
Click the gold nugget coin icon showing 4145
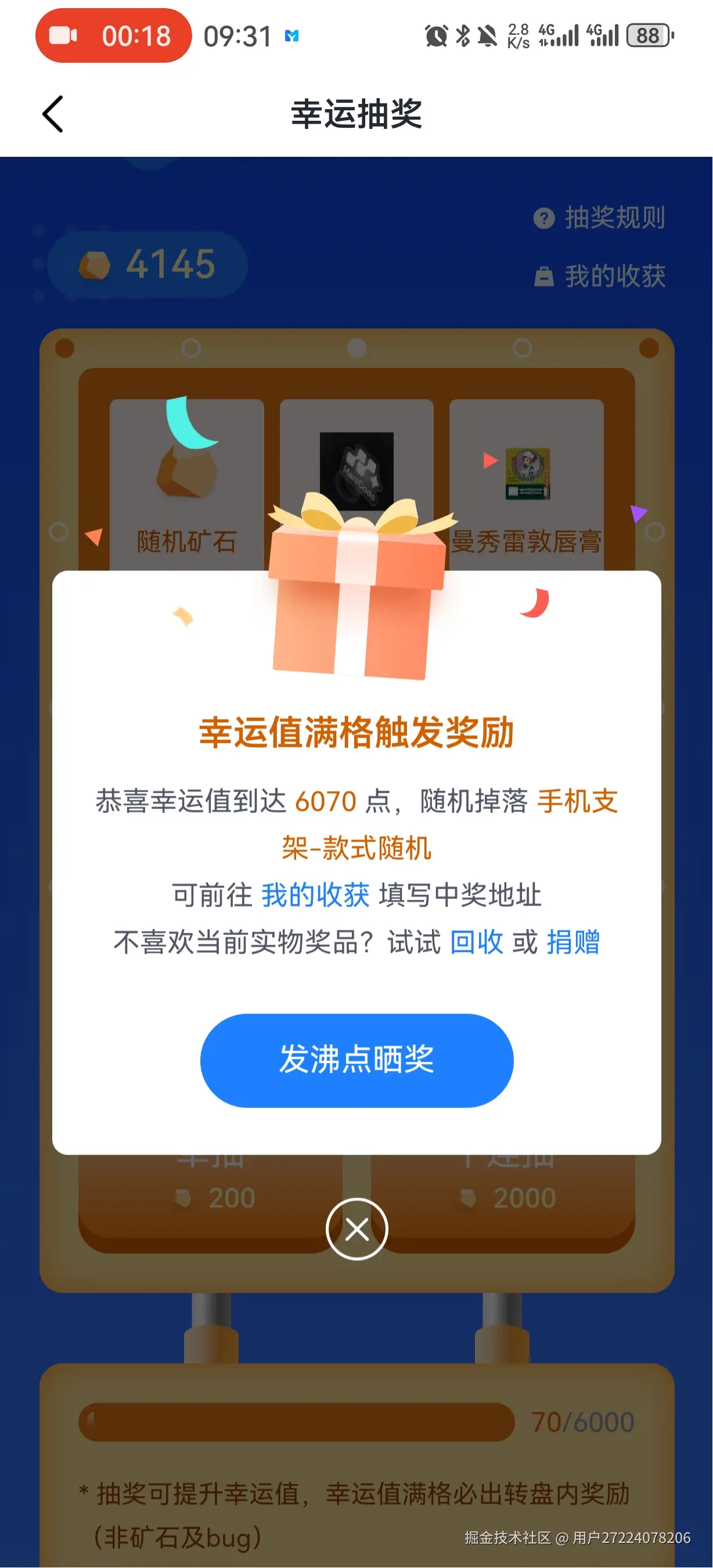pyautogui.click(x=92, y=264)
